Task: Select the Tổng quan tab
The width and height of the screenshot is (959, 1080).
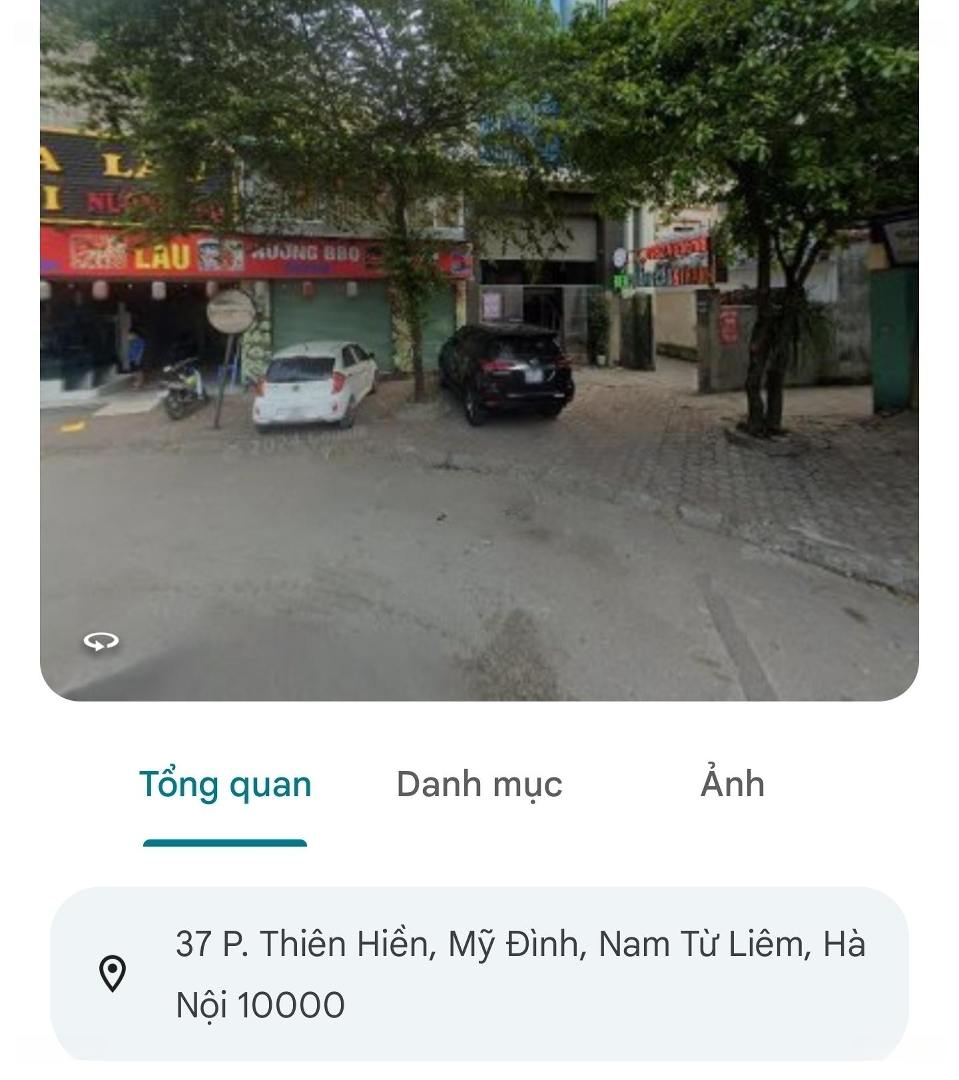Action: point(225,784)
